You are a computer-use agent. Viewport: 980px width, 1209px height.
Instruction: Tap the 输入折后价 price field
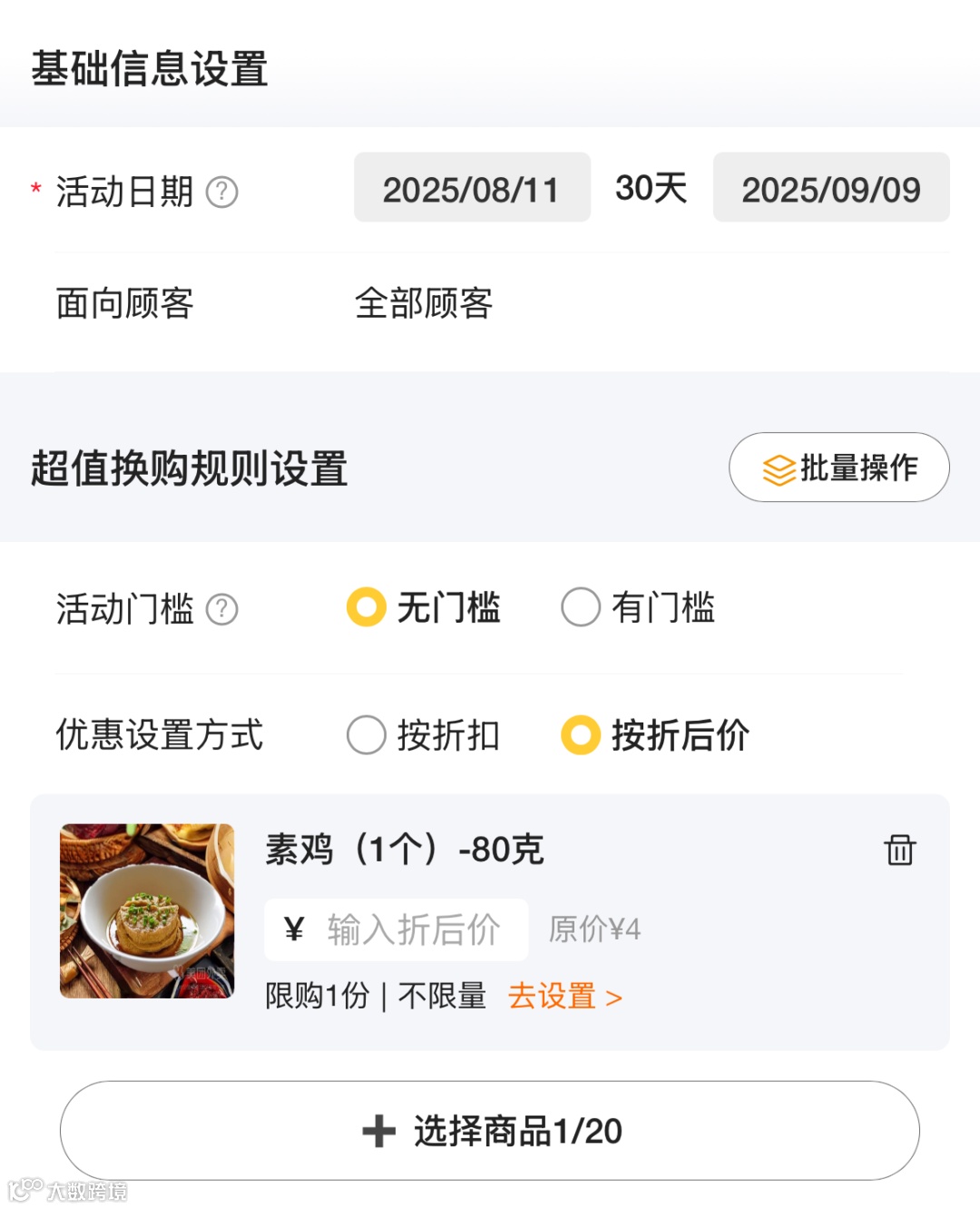(413, 929)
